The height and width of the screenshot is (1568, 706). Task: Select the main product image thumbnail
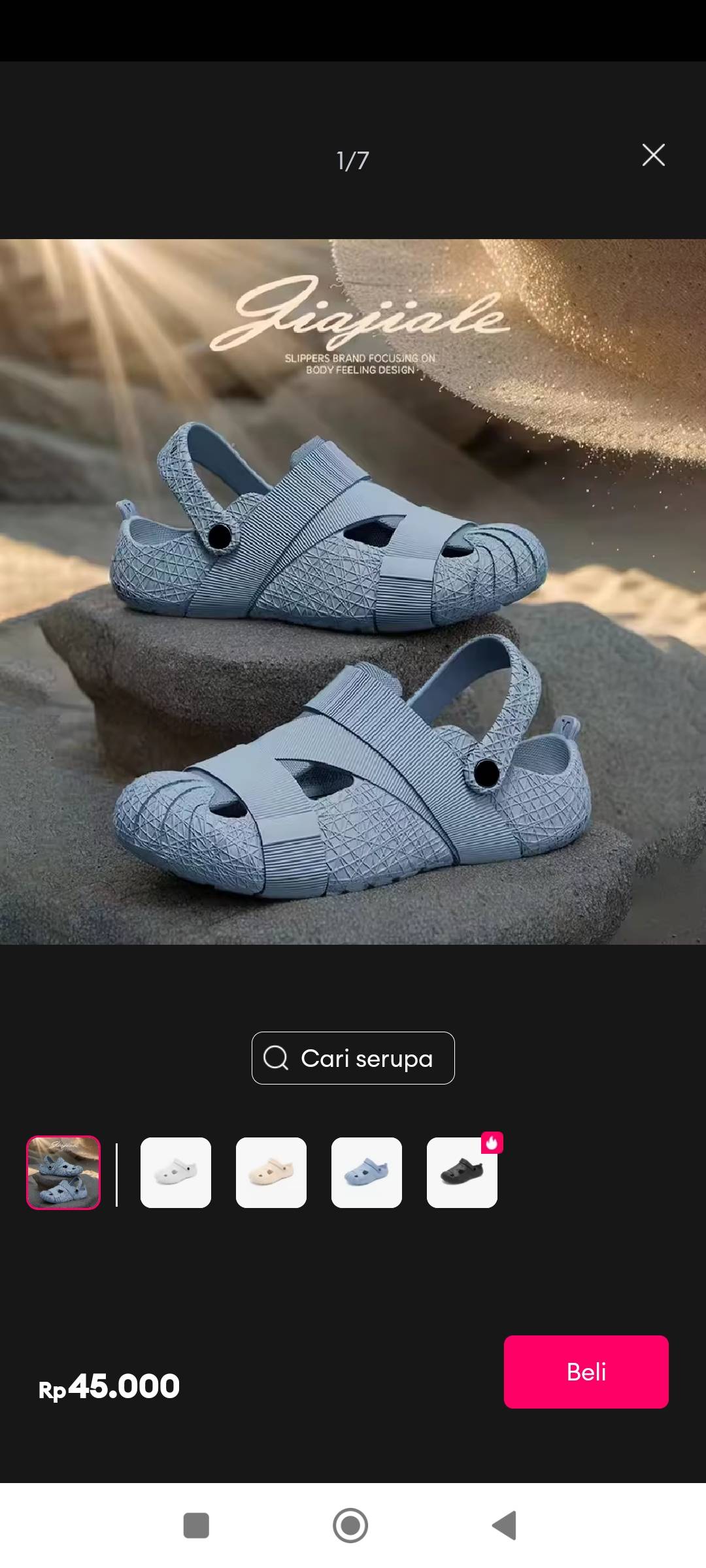(63, 1172)
